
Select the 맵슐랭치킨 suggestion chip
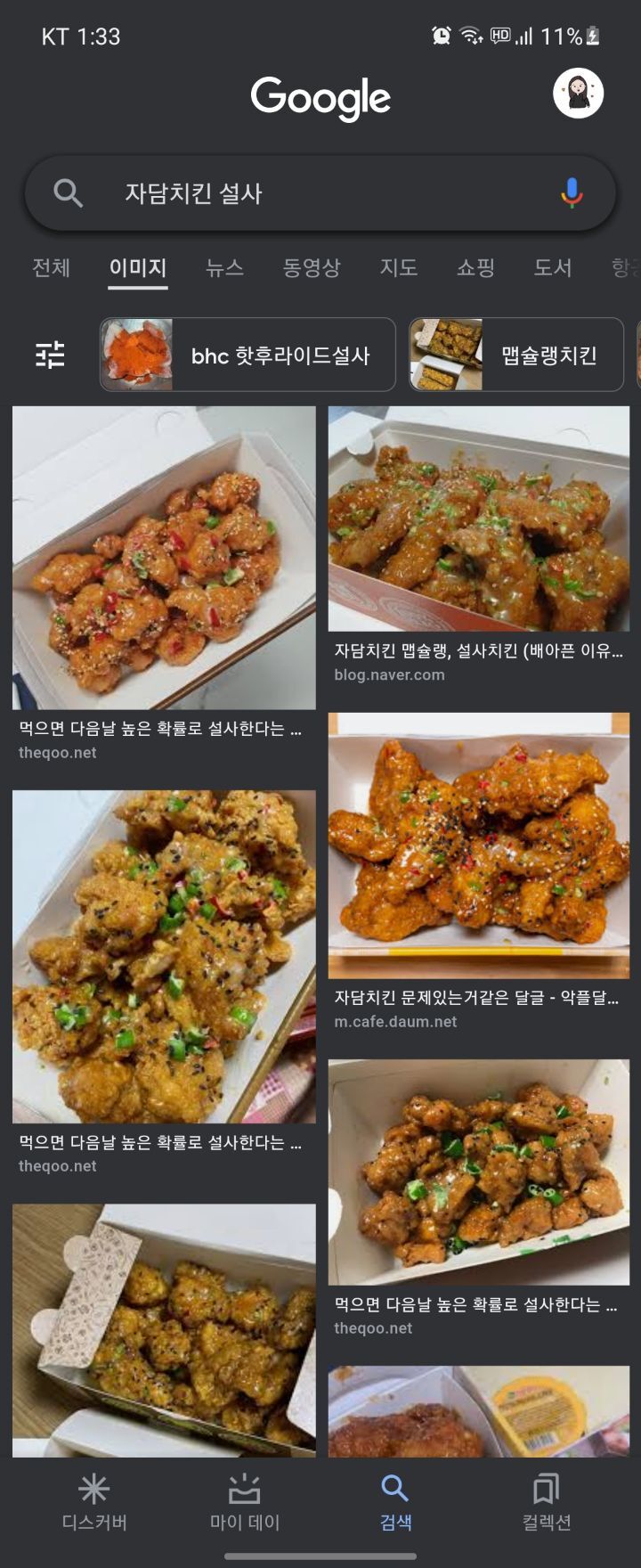pos(516,355)
